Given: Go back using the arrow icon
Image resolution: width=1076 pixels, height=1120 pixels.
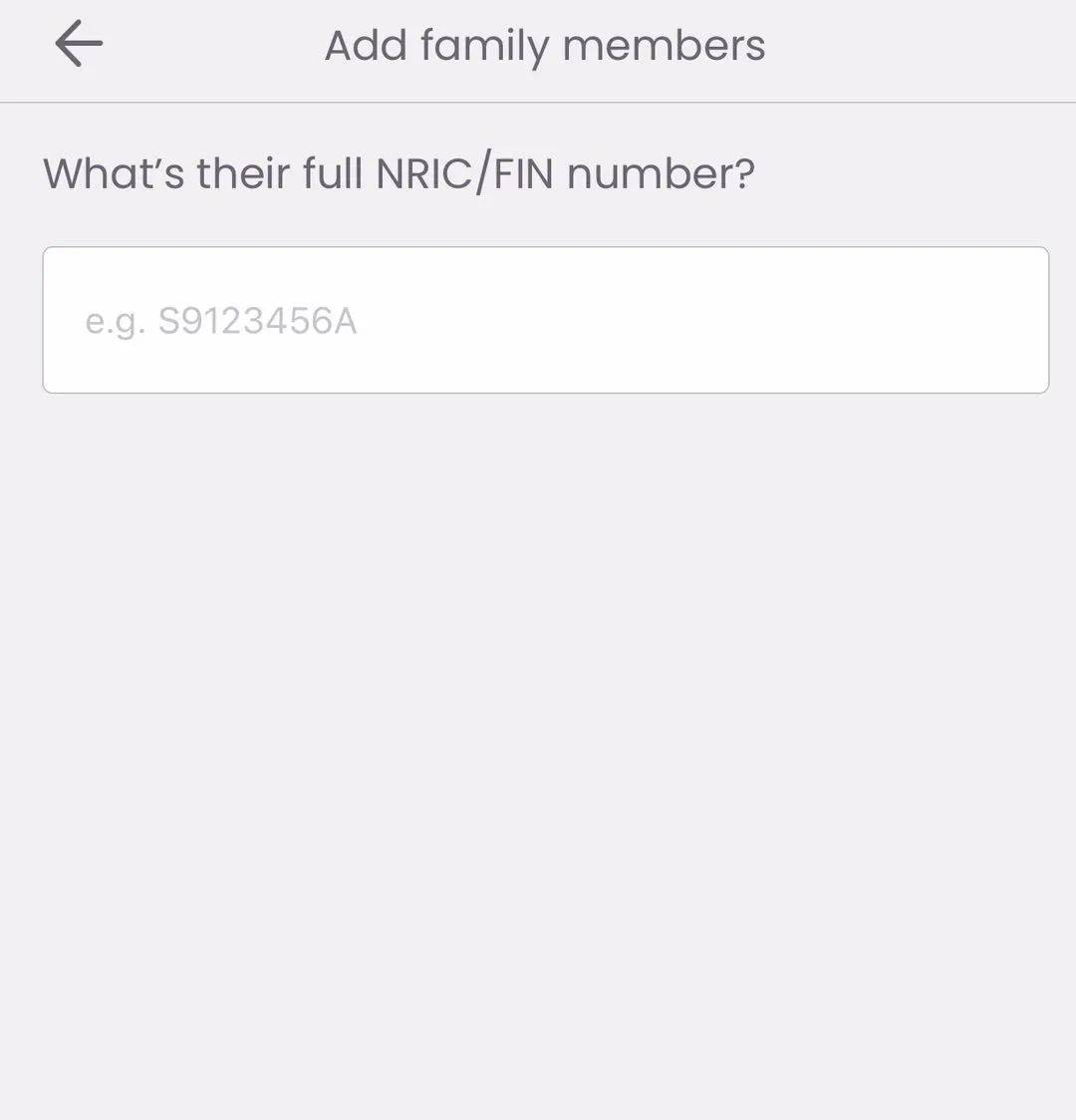Looking at the screenshot, I should click(79, 45).
